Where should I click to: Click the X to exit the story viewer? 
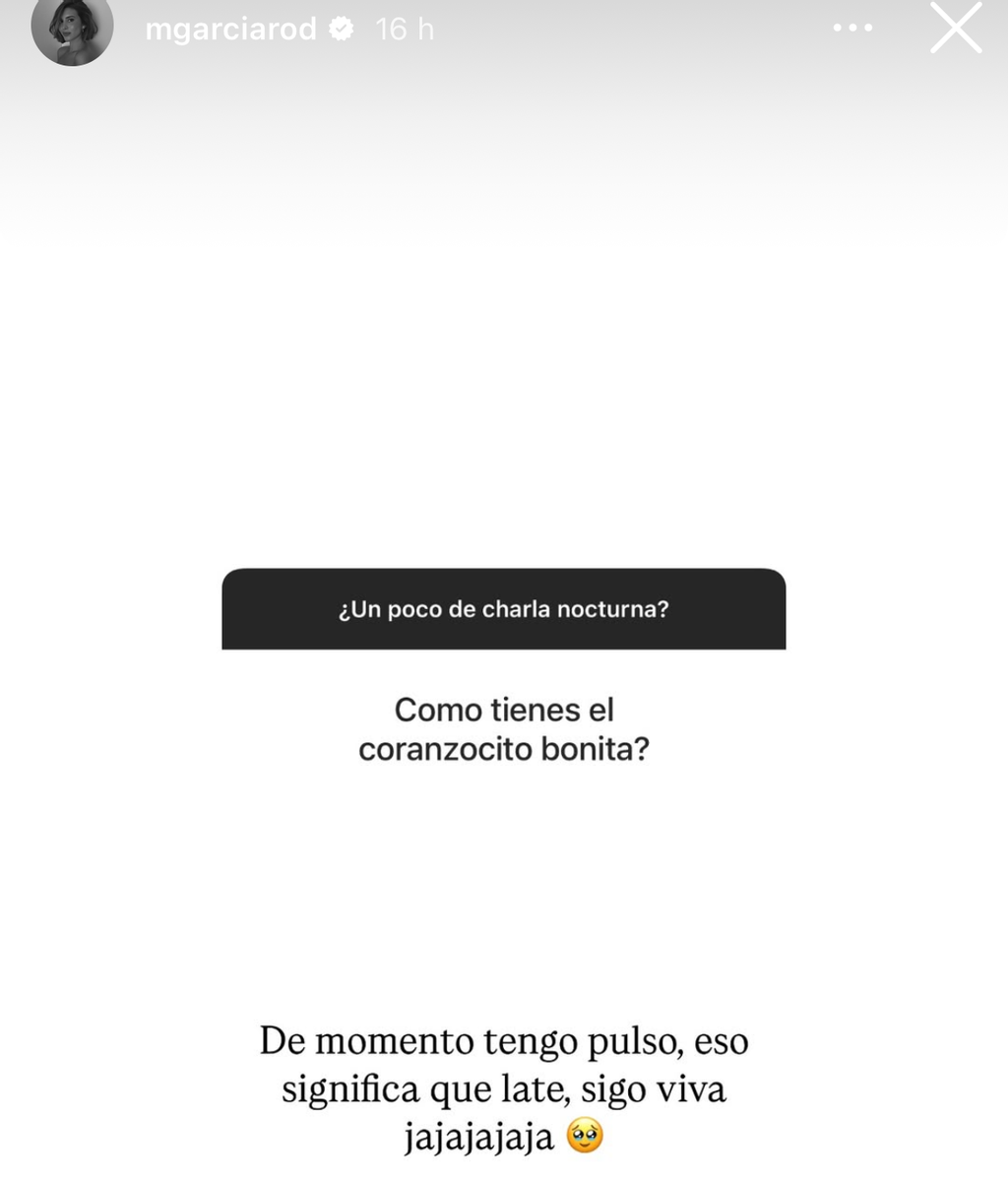click(x=954, y=29)
